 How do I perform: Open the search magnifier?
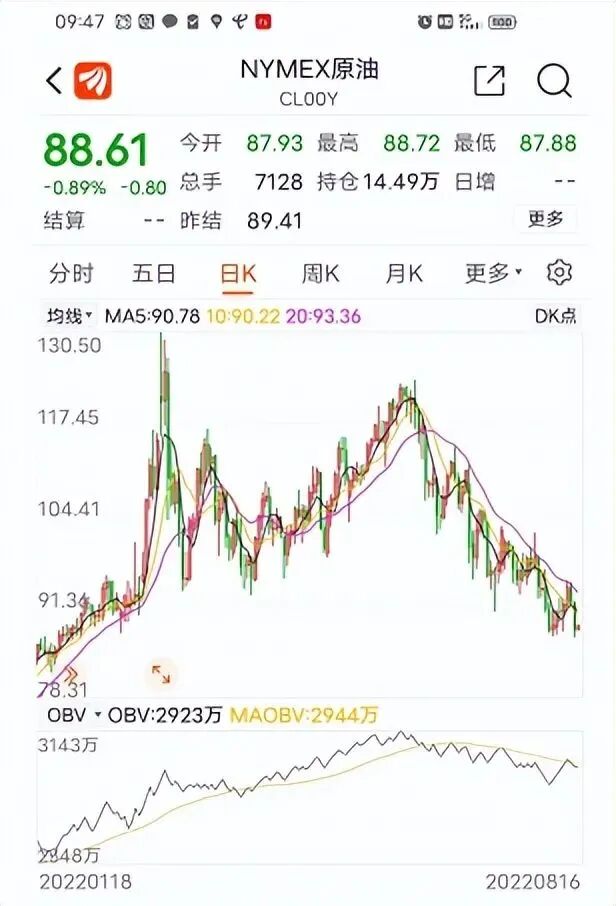coord(554,81)
